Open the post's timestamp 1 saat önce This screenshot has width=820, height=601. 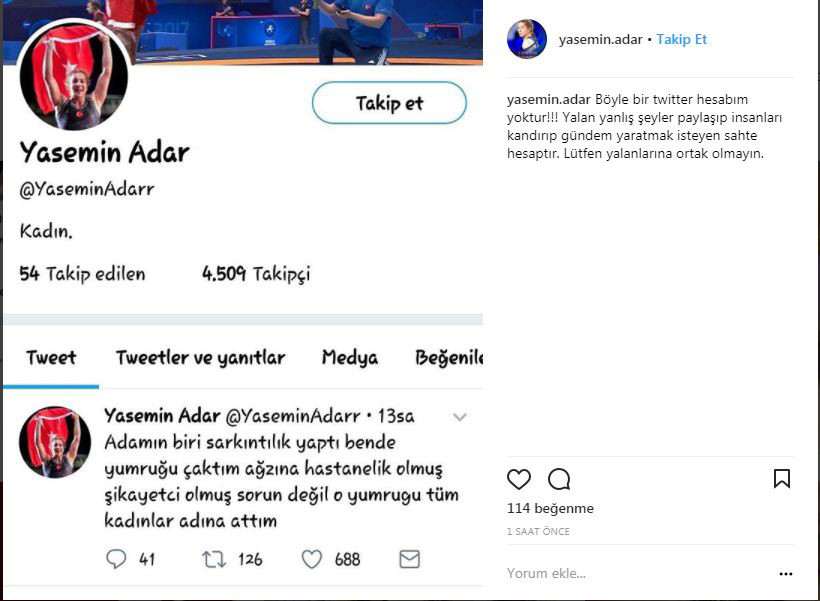[538, 531]
